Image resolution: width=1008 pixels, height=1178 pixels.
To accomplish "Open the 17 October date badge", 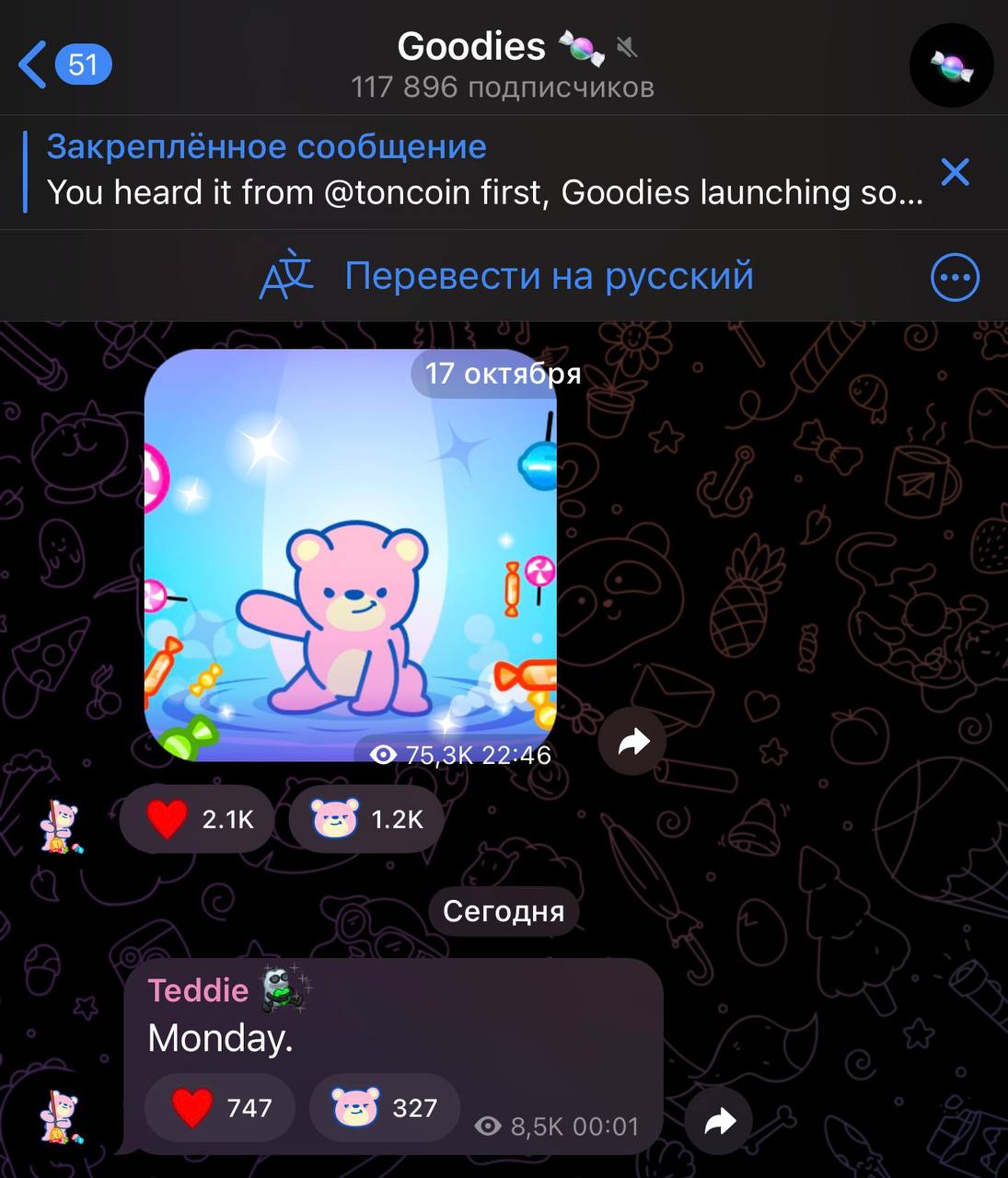I will (x=502, y=373).
